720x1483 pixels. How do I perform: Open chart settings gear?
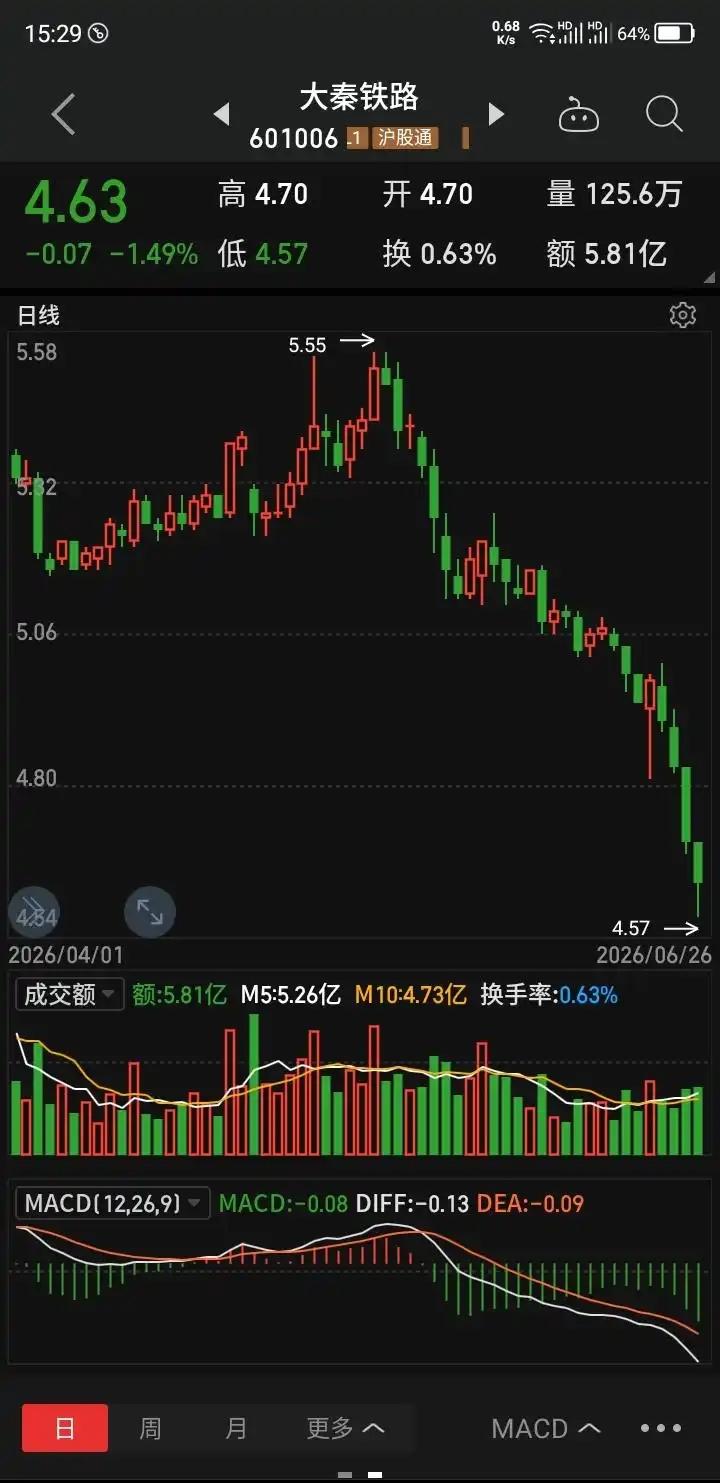coord(682,316)
